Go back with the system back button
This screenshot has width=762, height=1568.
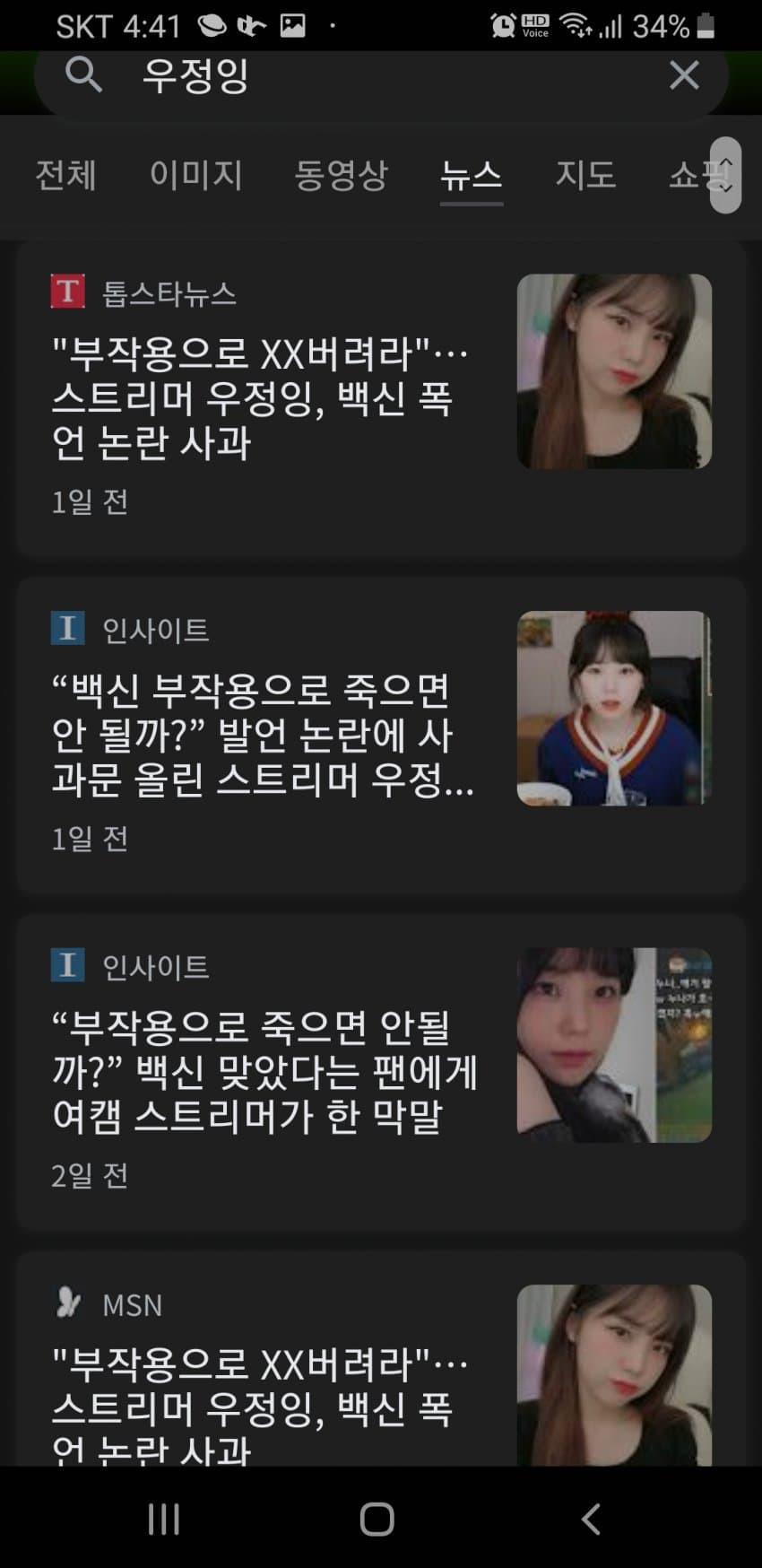coord(590,1519)
